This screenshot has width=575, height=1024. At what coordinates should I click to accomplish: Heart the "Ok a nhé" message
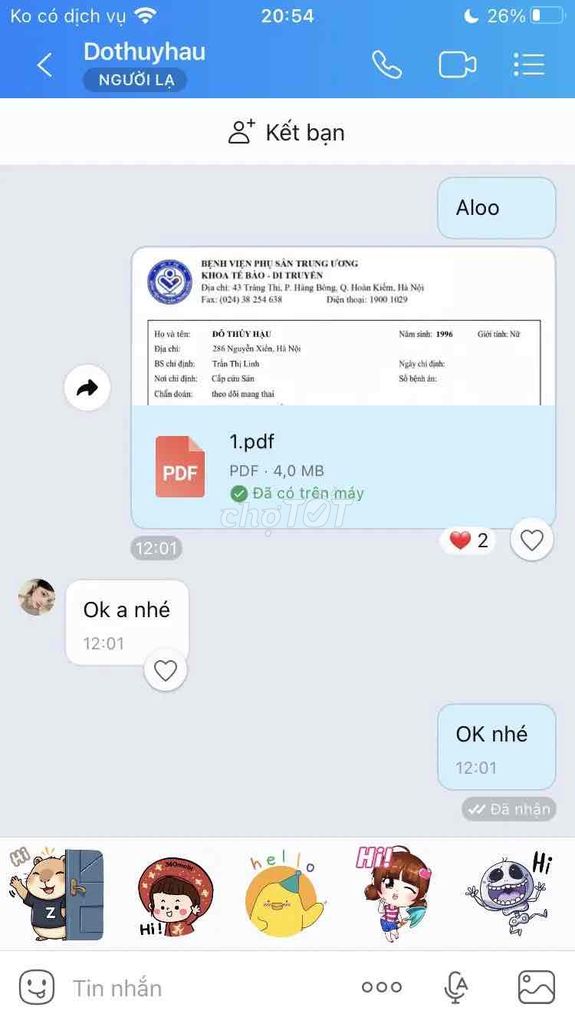165,670
